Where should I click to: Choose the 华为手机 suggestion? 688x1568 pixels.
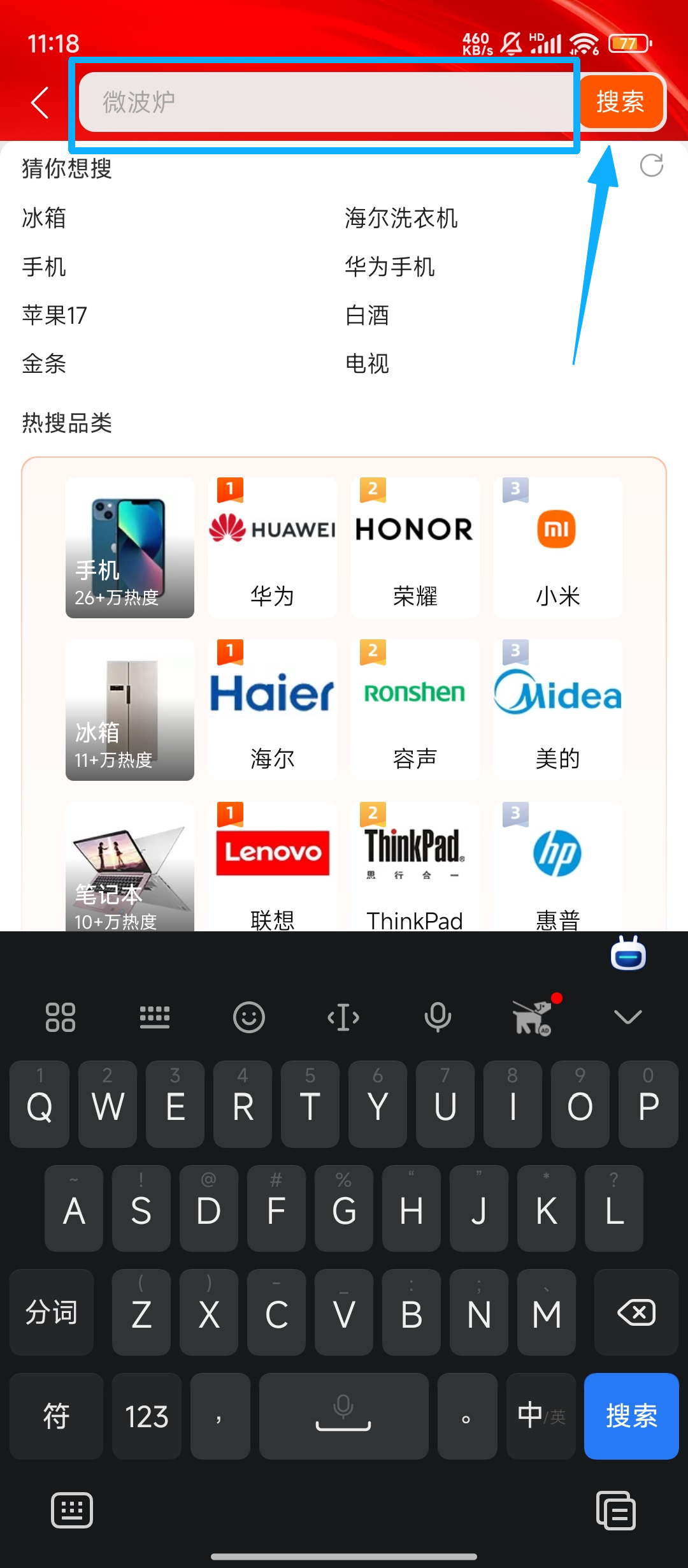pos(389,266)
